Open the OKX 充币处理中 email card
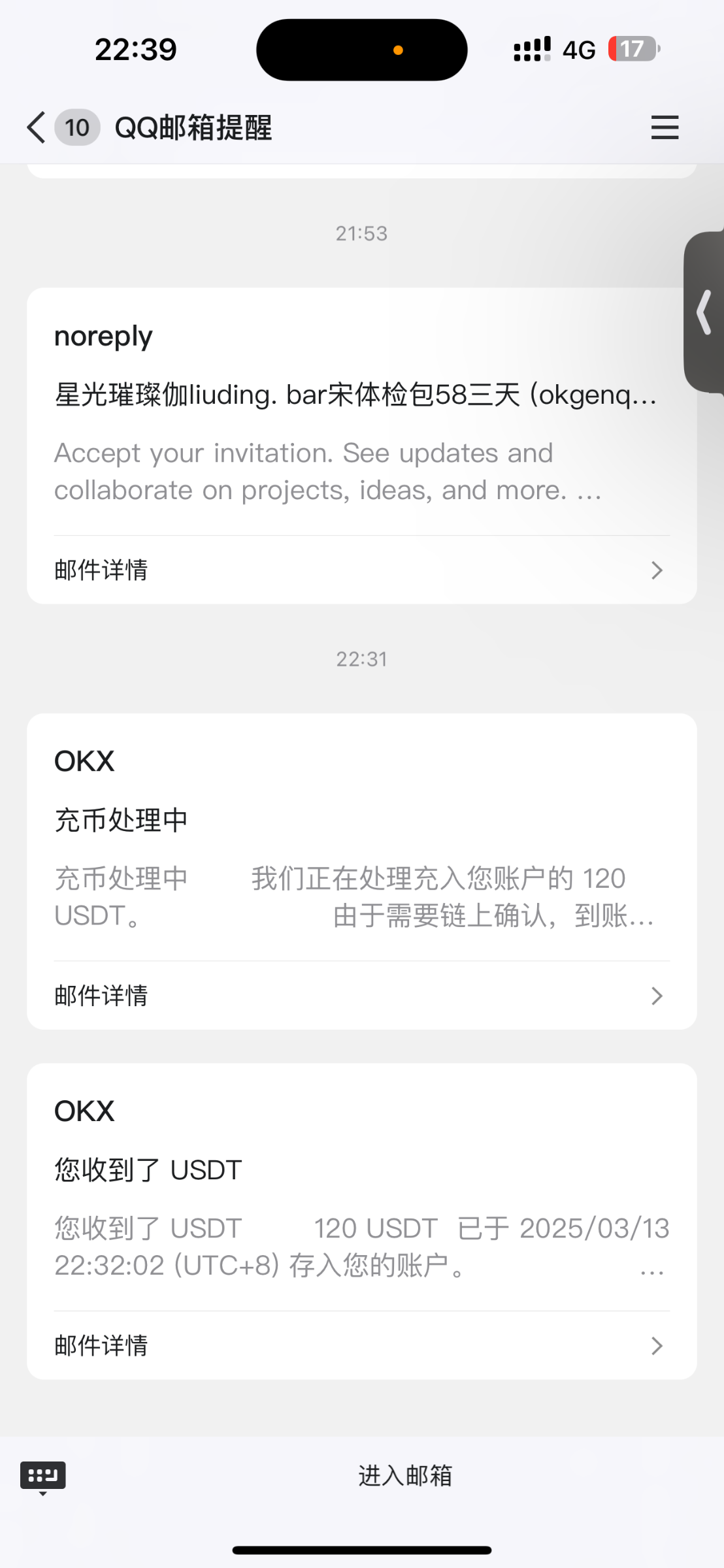The height and width of the screenshot is (1568, 724). point(361,838)
